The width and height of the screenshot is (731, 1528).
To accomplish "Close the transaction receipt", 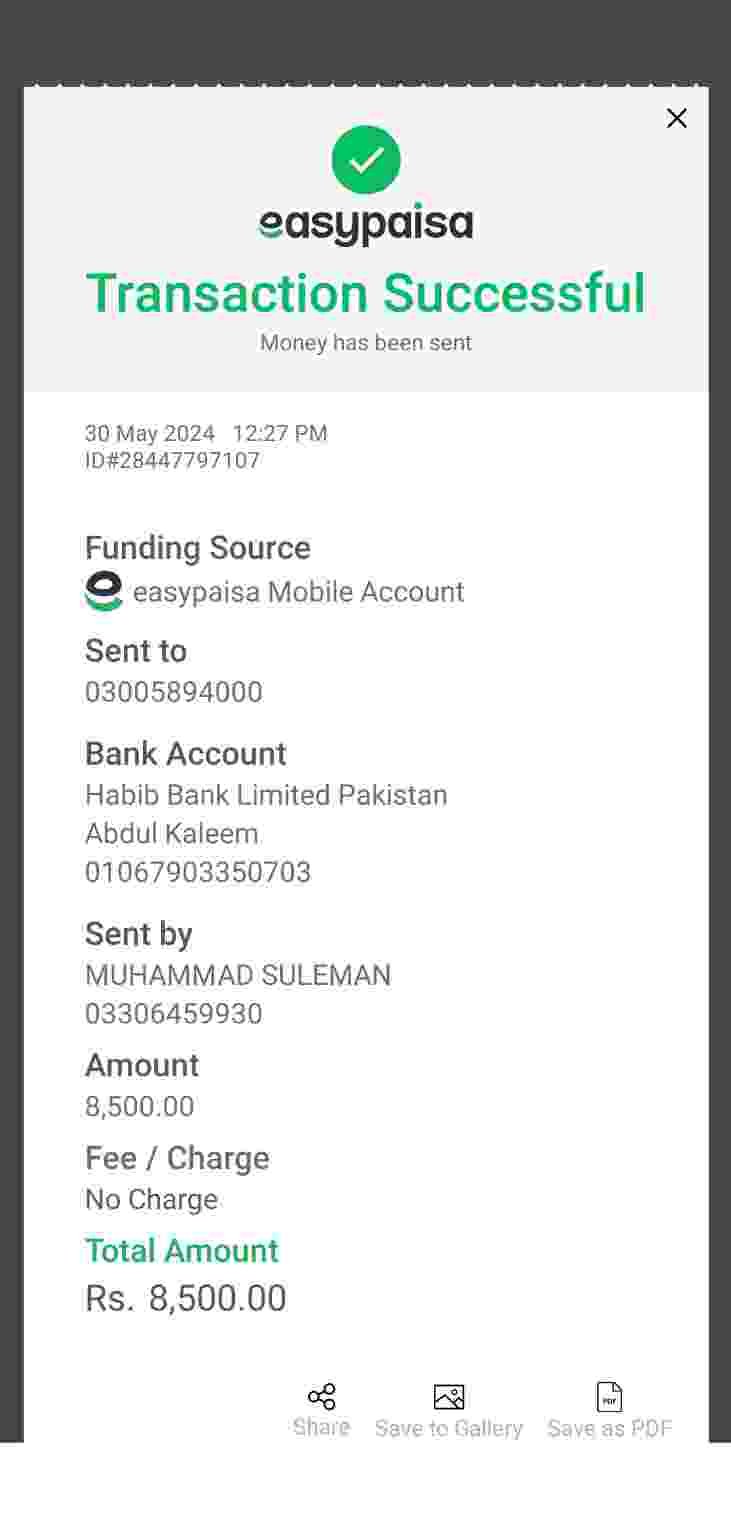I will (676, 118).
